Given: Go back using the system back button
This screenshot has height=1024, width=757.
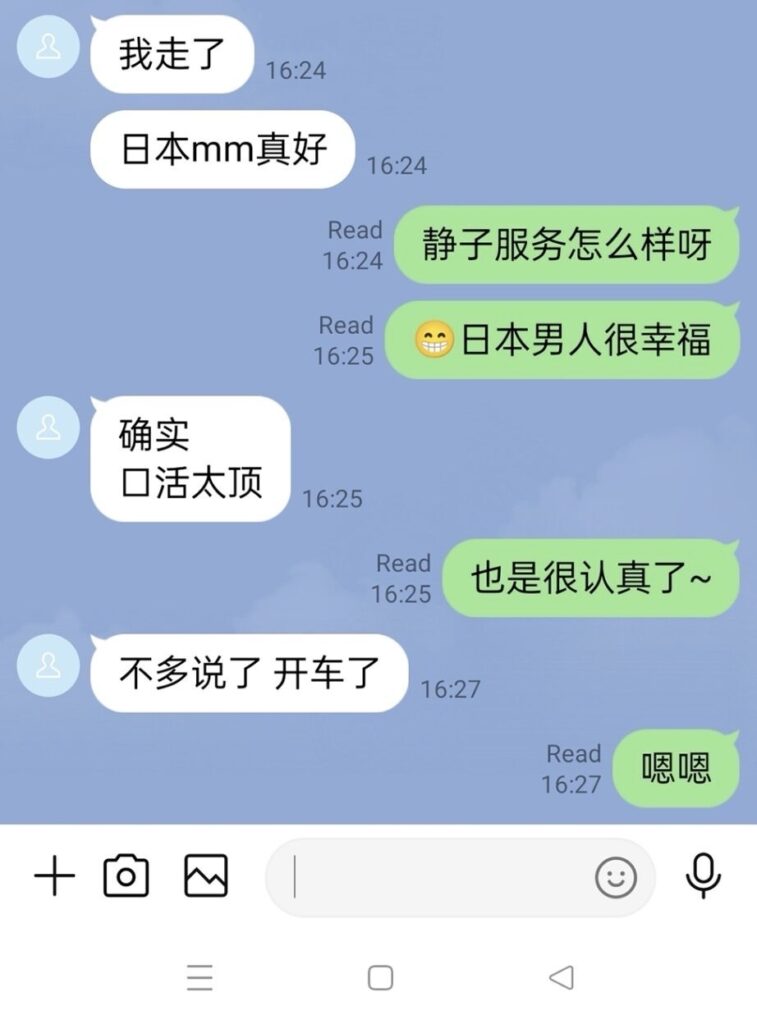Looking at the screenshot, I should pos(562,977).
